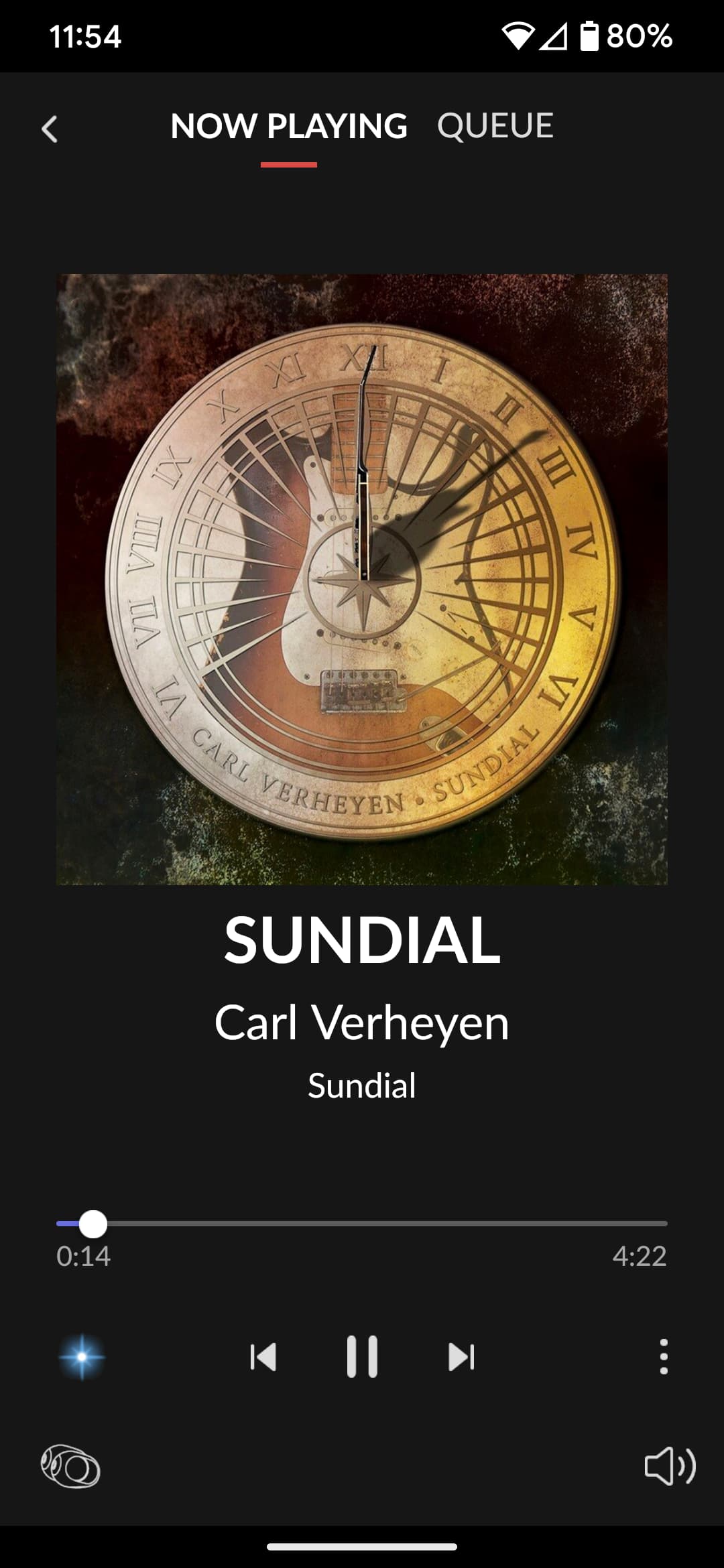Screen dimensions: 724x1568
Task: Open the three-dot overflow menu
Action: pos(664,1357)
